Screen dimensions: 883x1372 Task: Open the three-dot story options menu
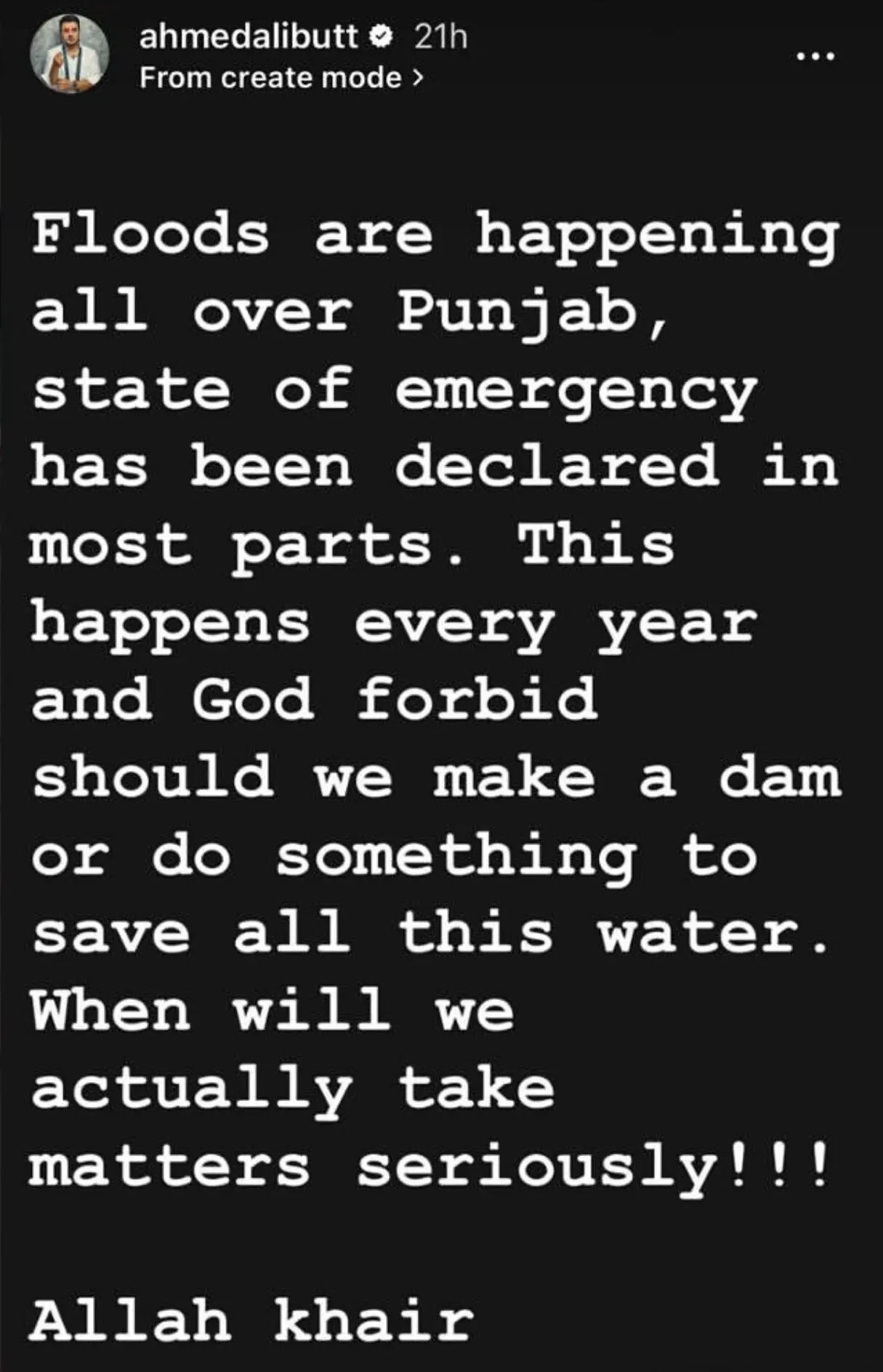815,56
